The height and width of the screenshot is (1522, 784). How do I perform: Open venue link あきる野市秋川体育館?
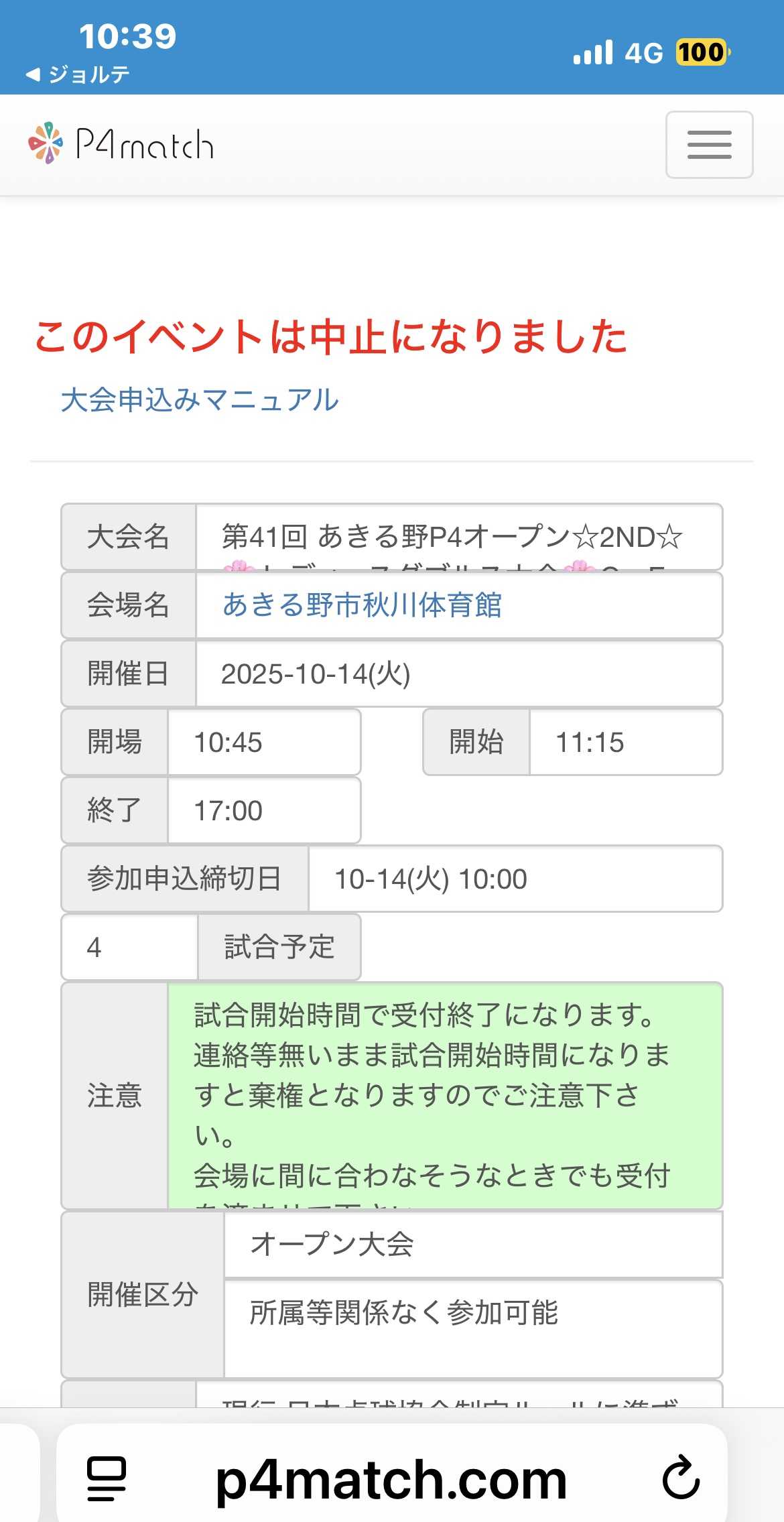click(x=362, y=605)
